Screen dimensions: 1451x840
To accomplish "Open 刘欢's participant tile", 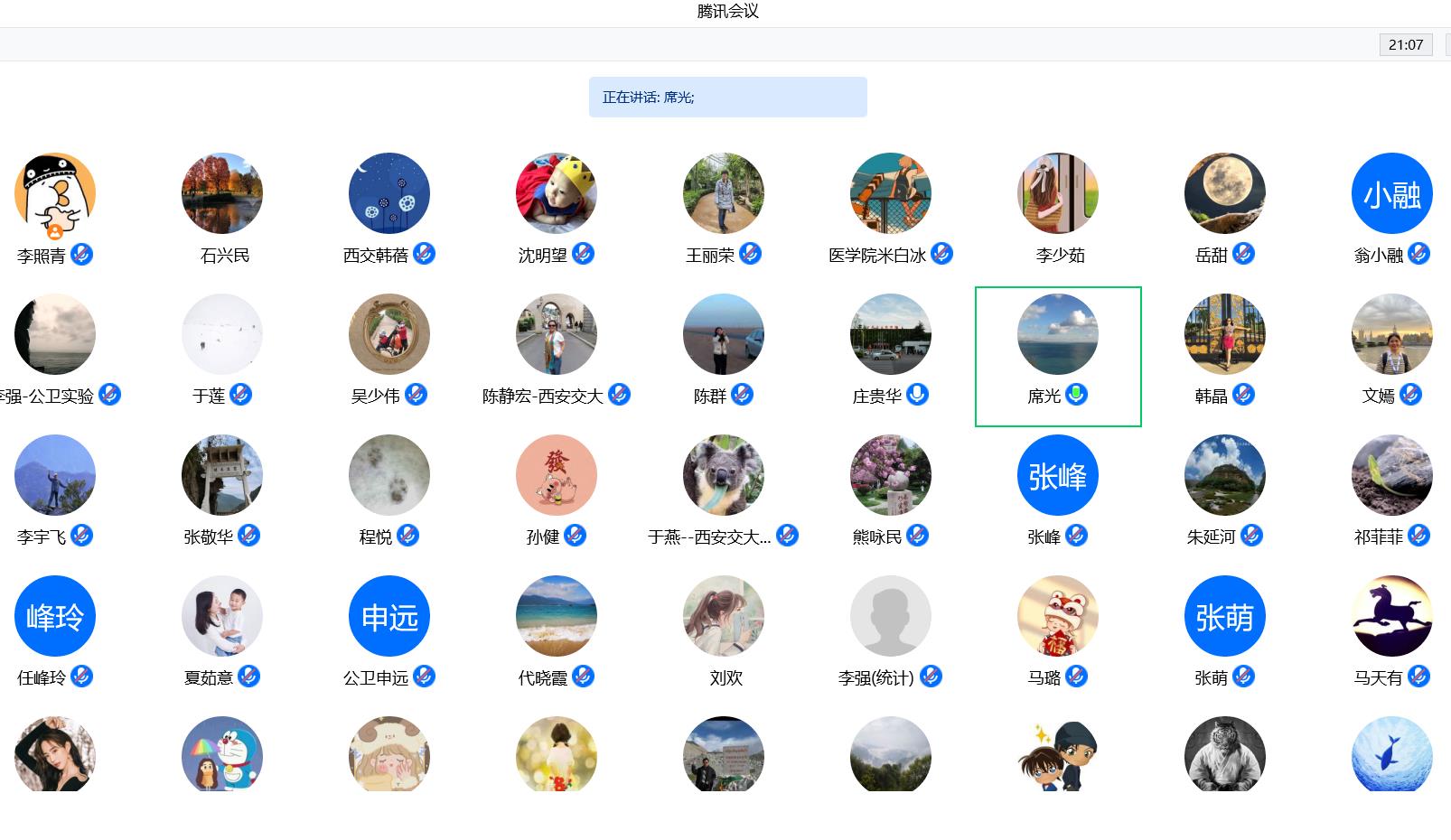I will [724, 617].
